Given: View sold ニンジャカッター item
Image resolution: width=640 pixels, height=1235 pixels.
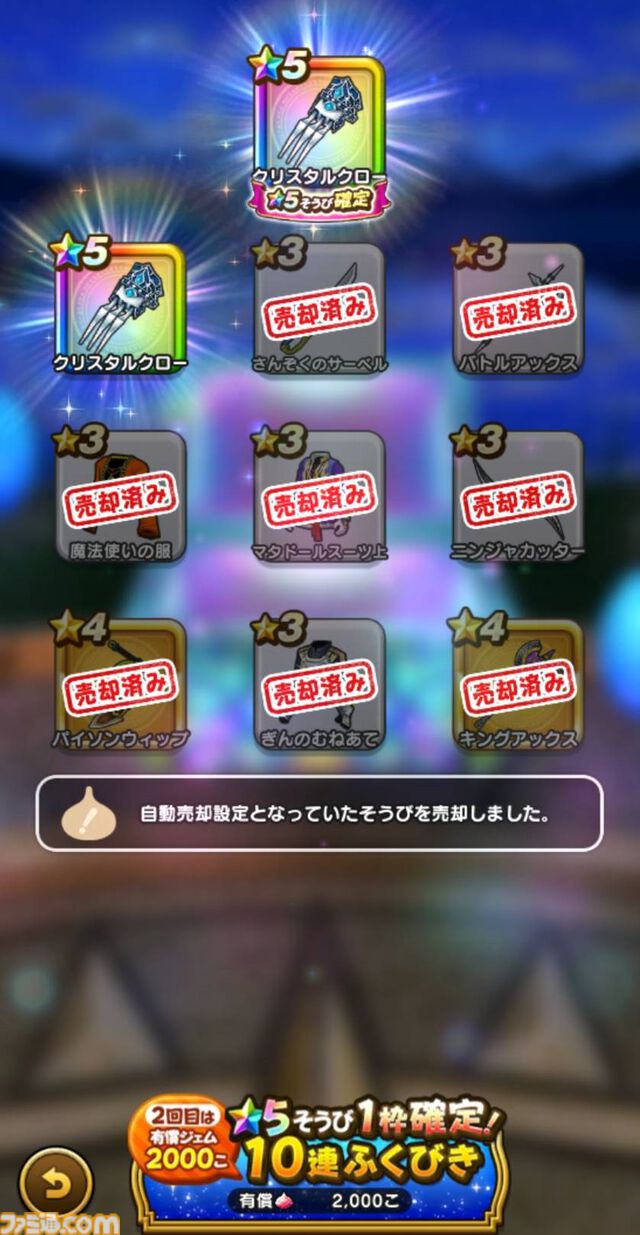Looking at the screenshot, I should click(x=518, y=497).
